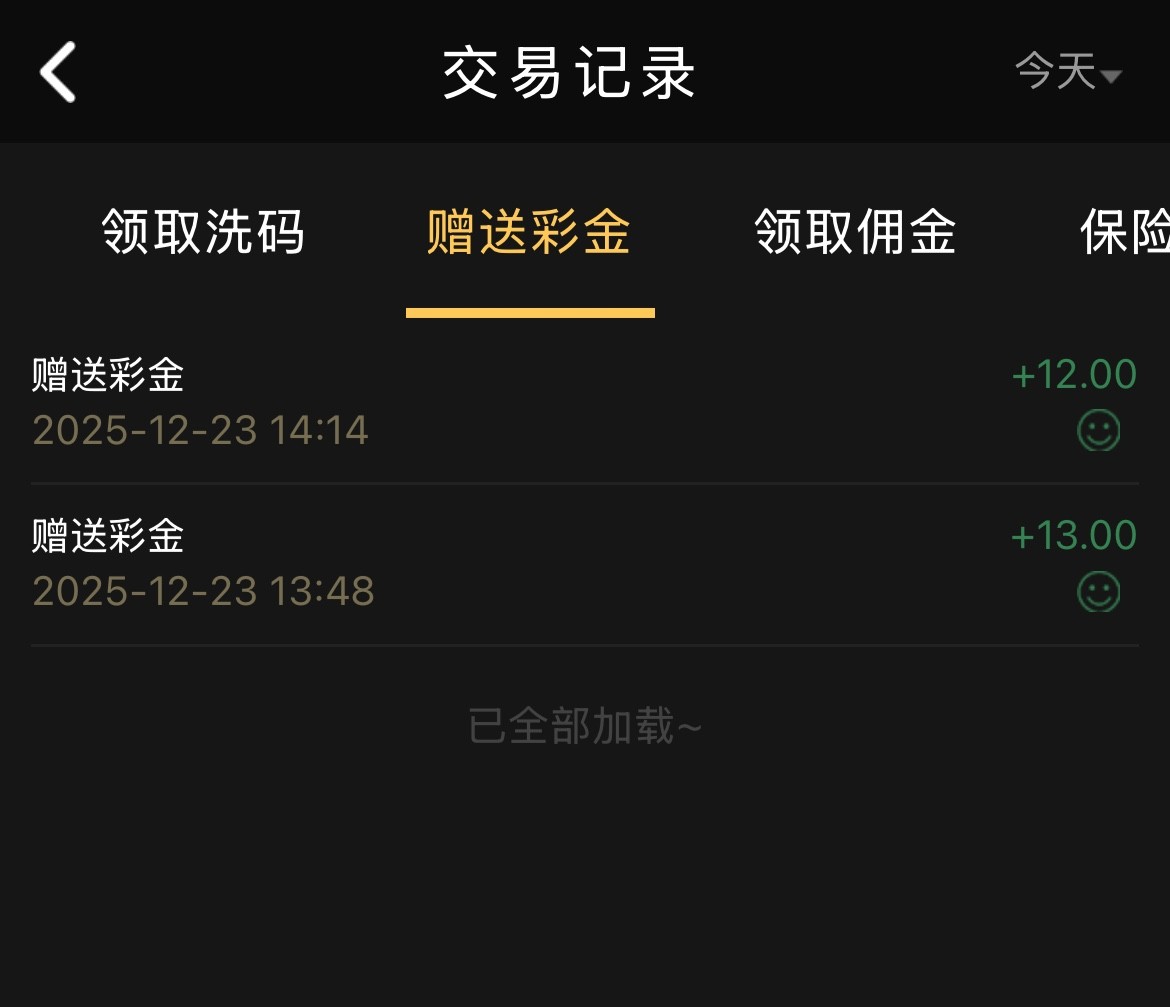Open the 保险 tab
This screenshot has width=1170, height=1007.
[1125, 232]
